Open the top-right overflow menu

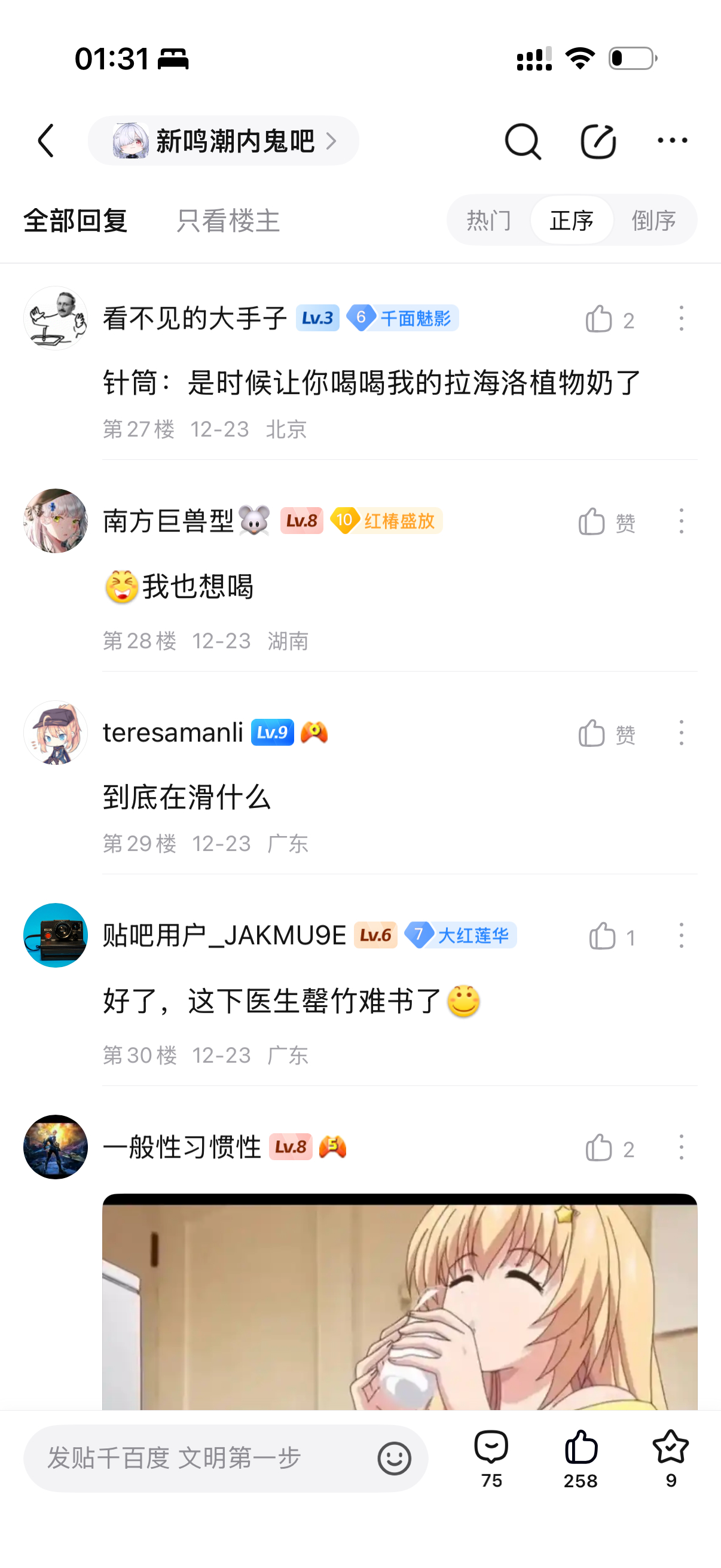click(673, 141)
